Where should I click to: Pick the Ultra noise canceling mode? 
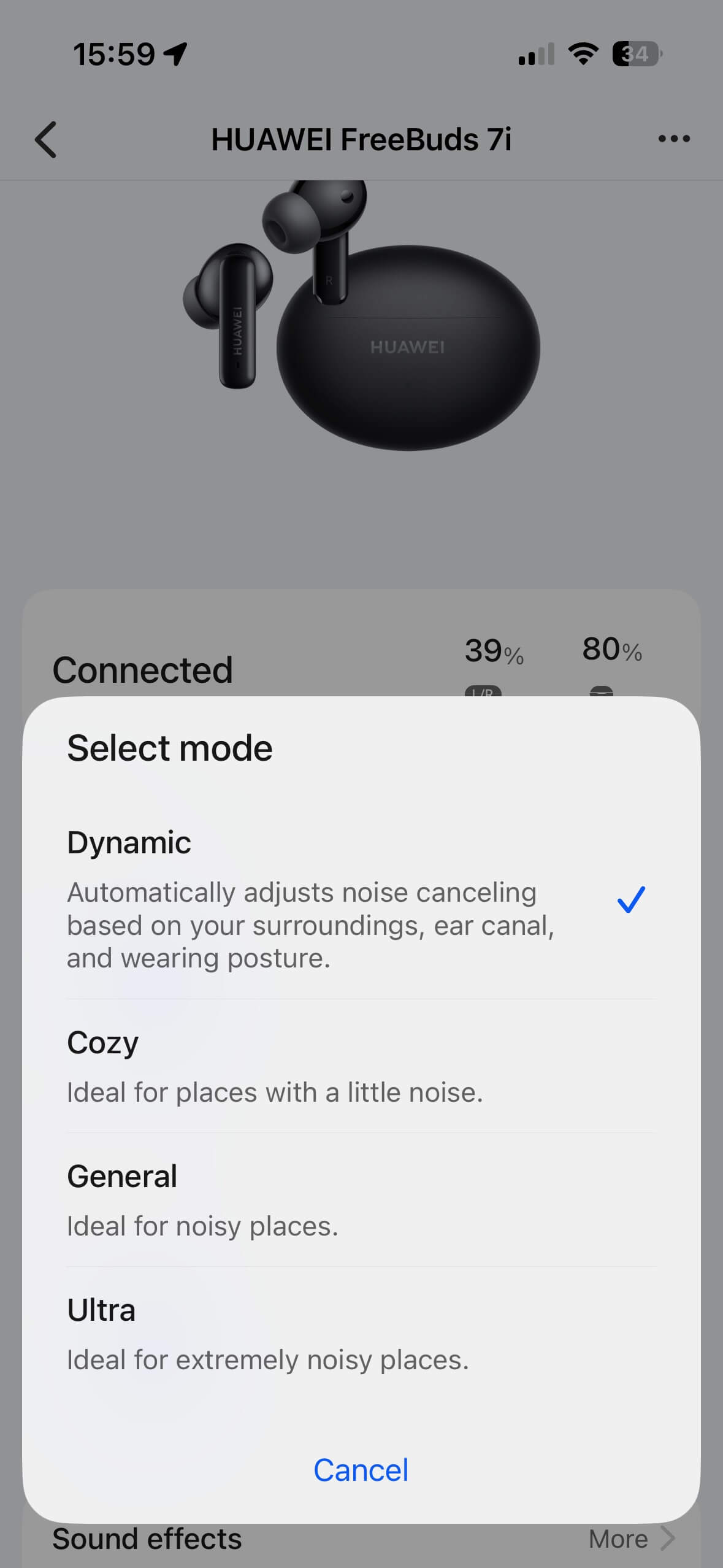click(361, 1334)
